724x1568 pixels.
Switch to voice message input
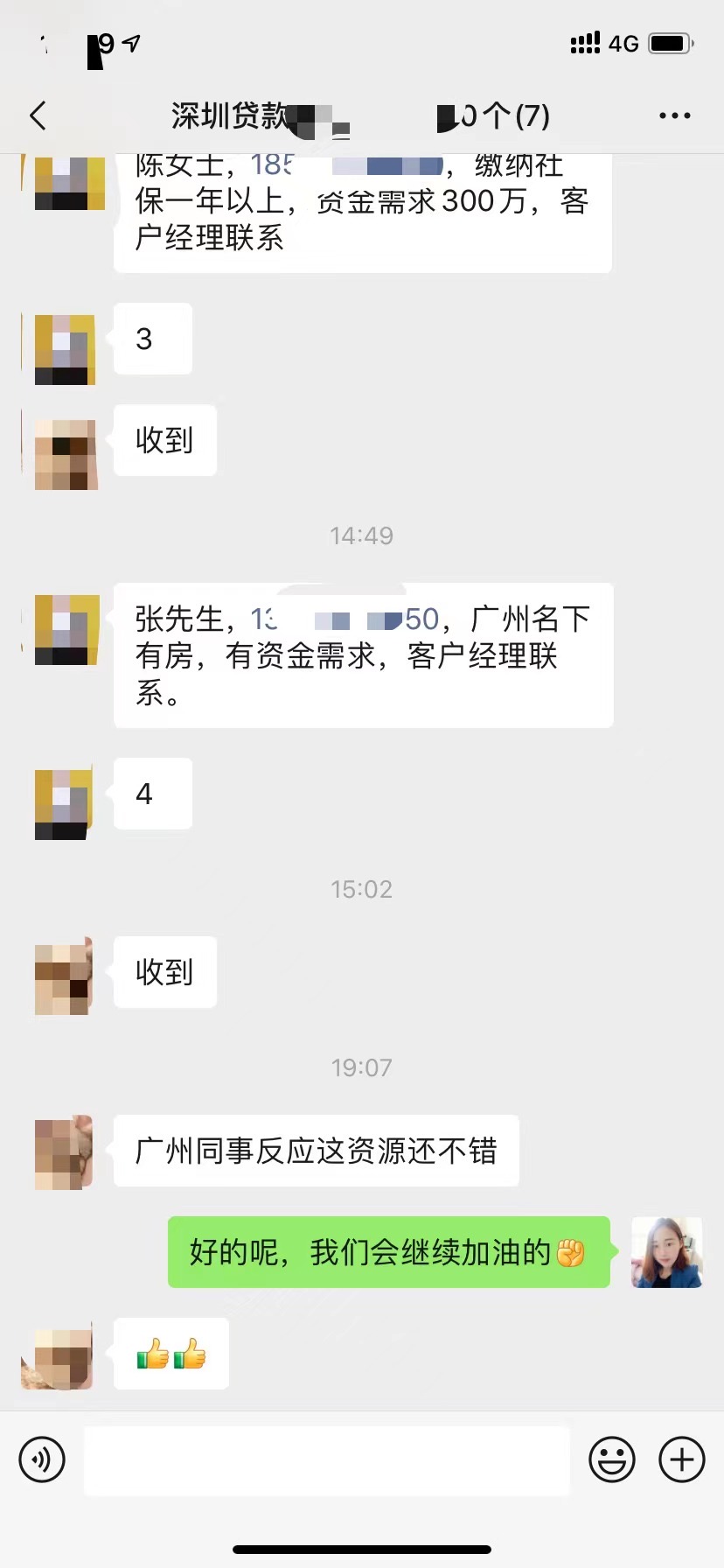tap(42, 1459)
